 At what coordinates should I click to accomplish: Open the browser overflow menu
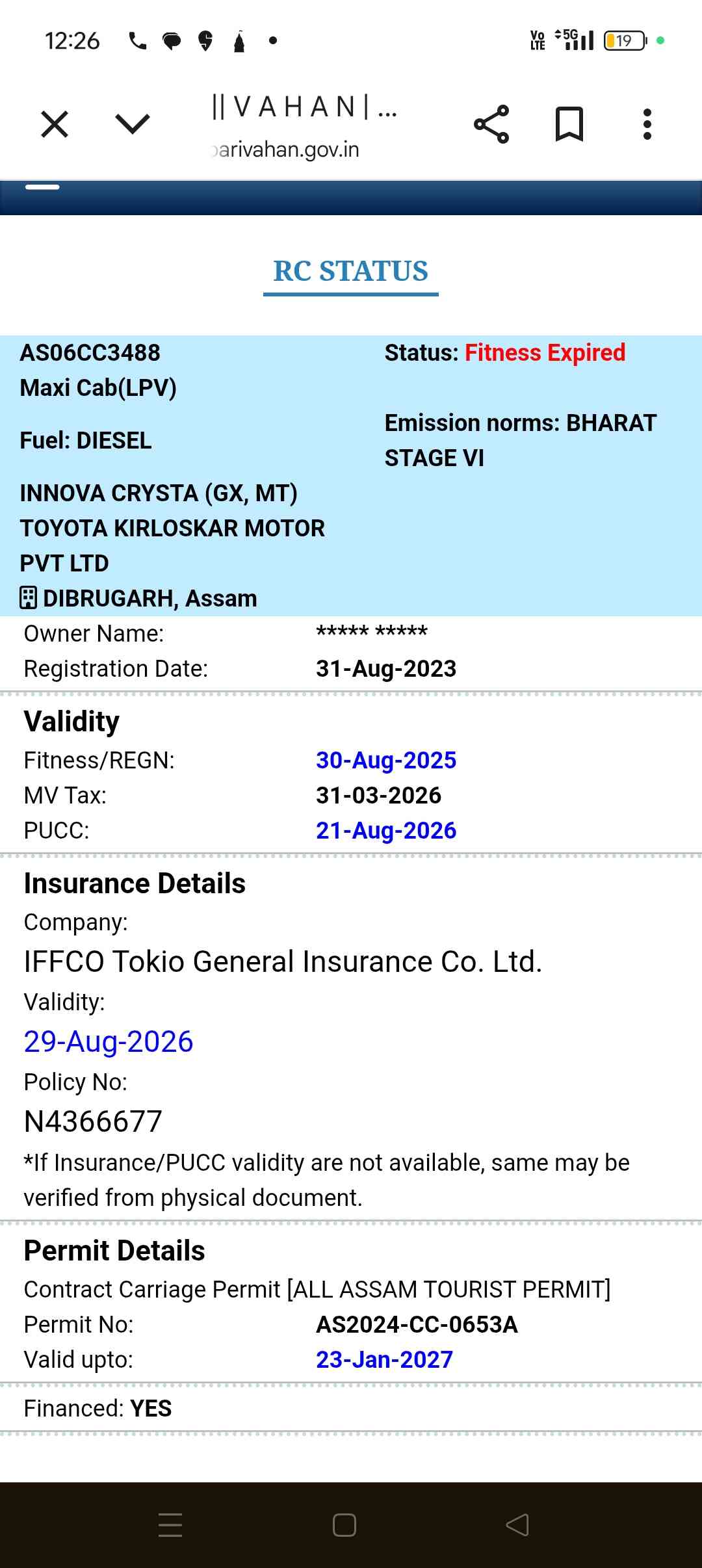click(647, 124)
